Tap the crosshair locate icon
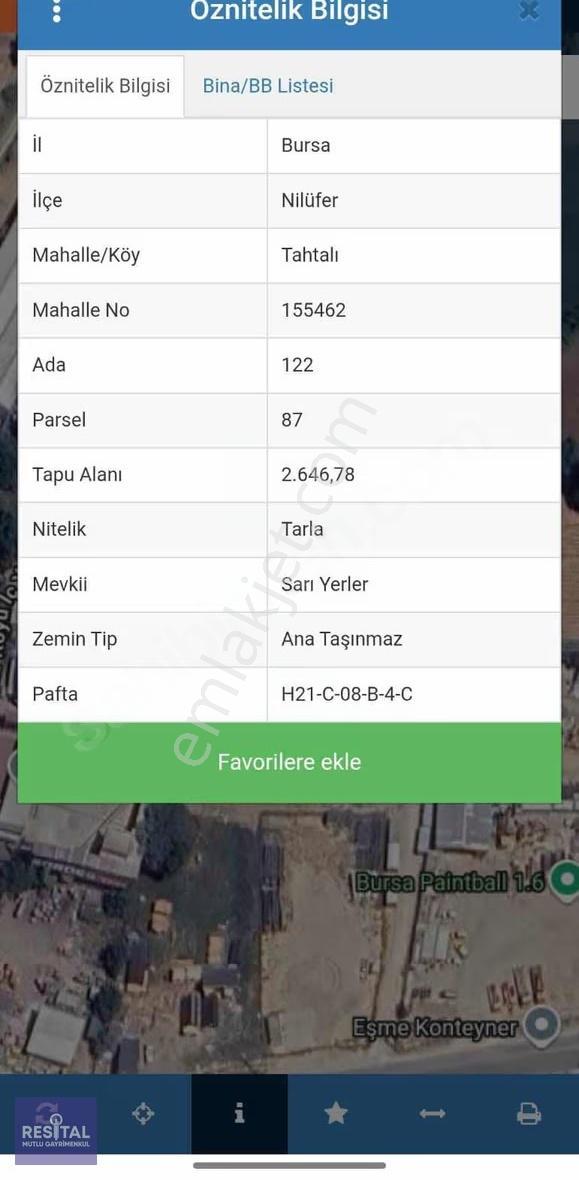 (x=143, y=1113)
